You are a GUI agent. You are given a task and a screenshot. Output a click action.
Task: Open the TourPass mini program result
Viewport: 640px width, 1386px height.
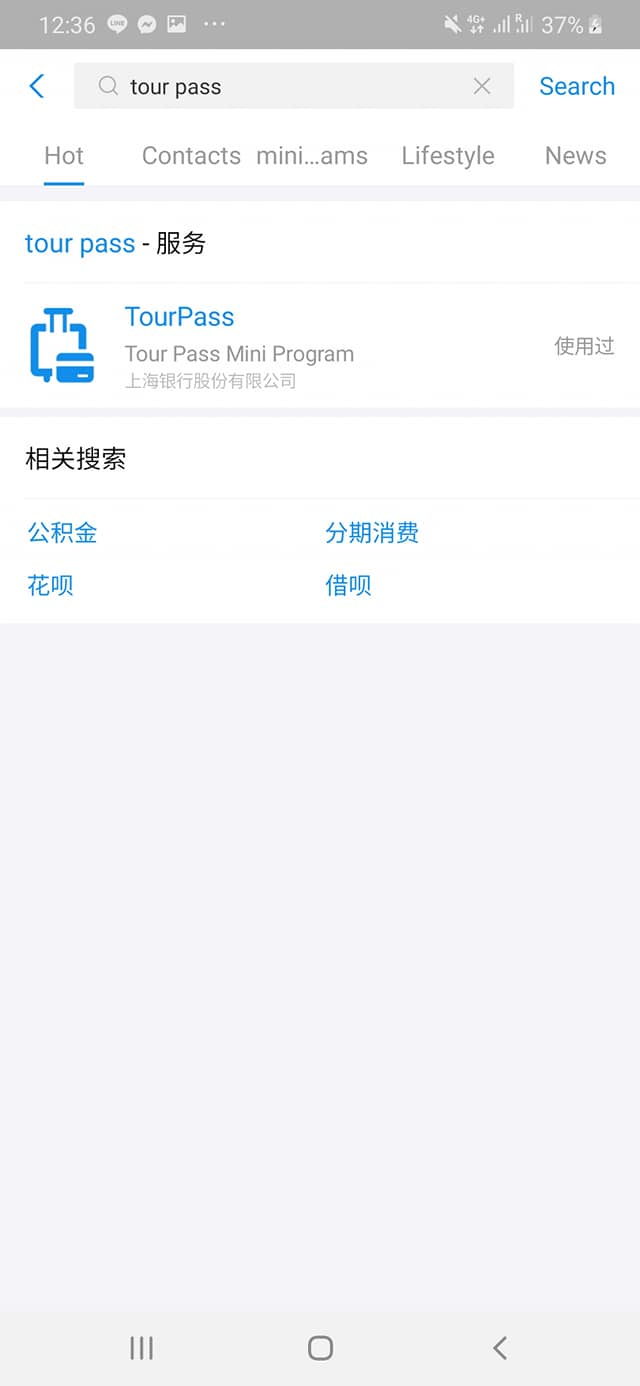point(240,346)
